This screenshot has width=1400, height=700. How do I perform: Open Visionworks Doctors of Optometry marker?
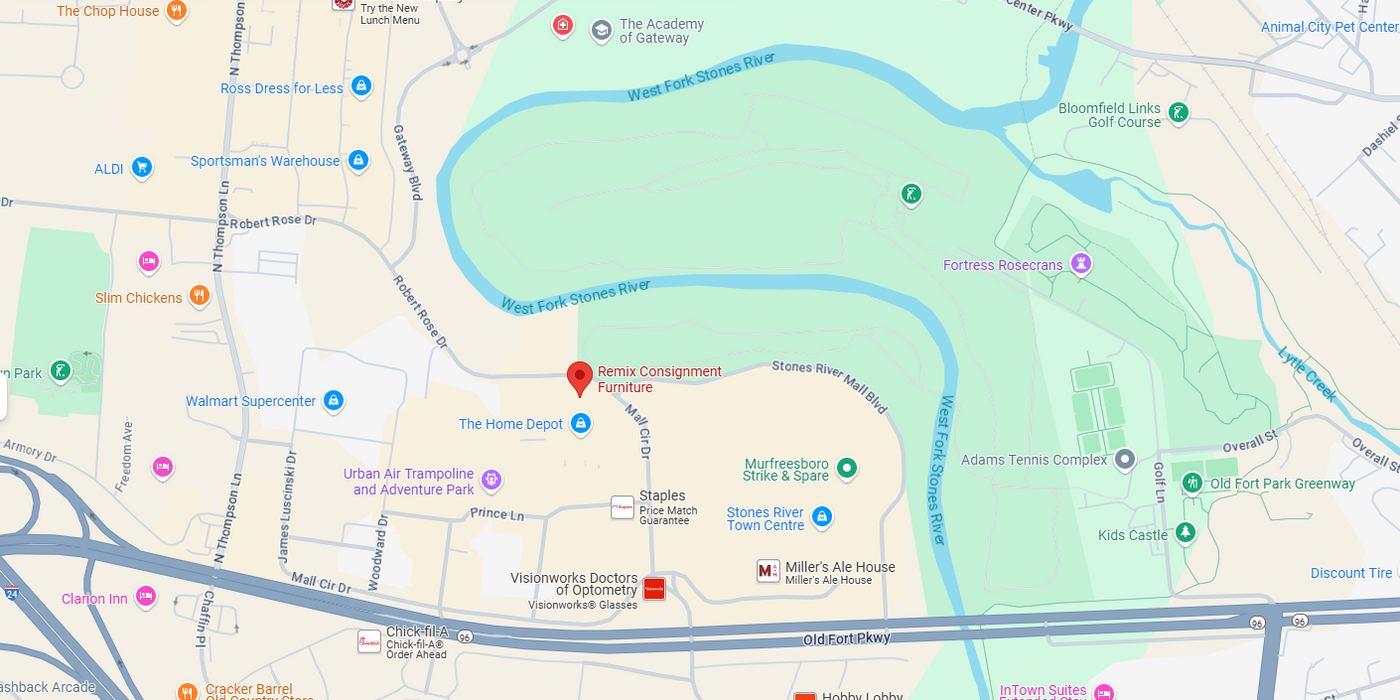654,589
